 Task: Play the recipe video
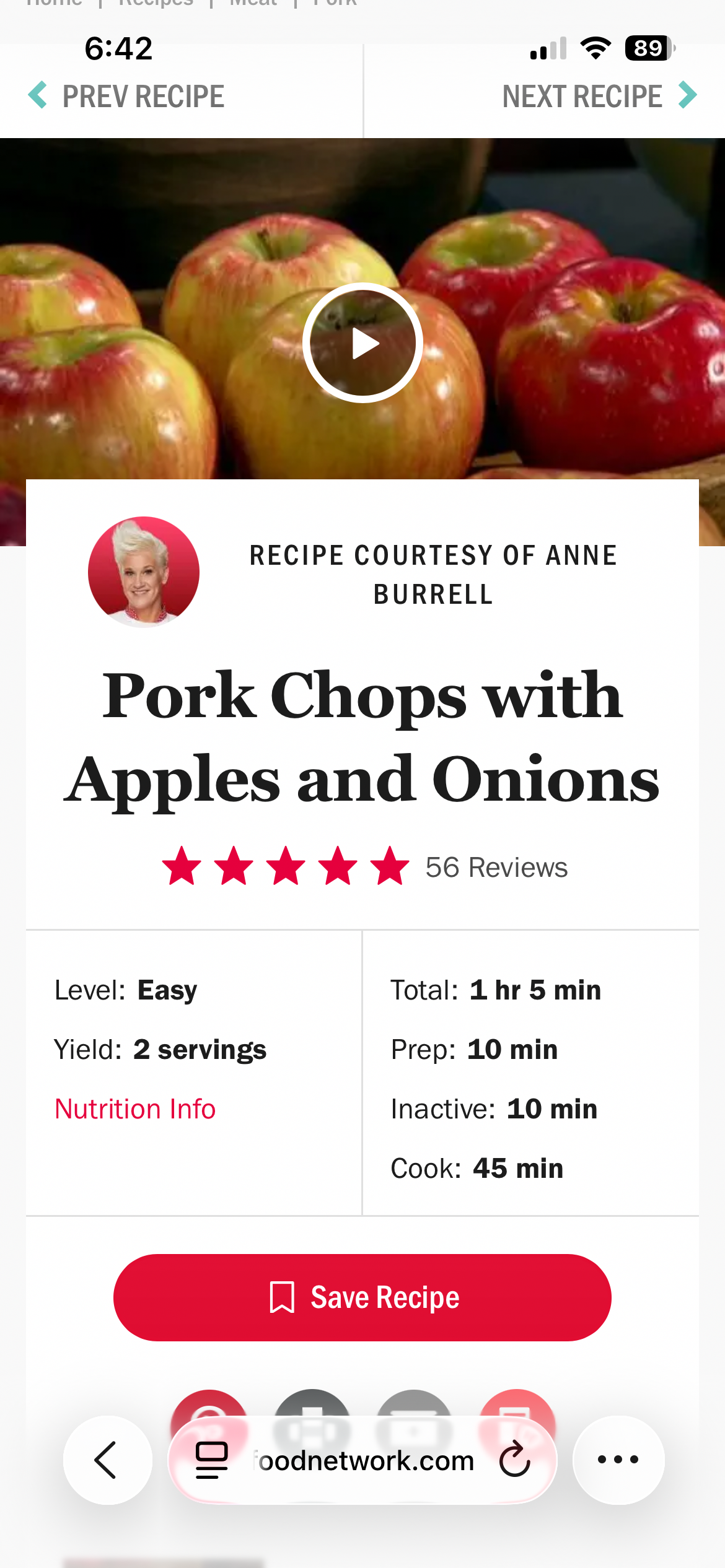tap(362, 343)
